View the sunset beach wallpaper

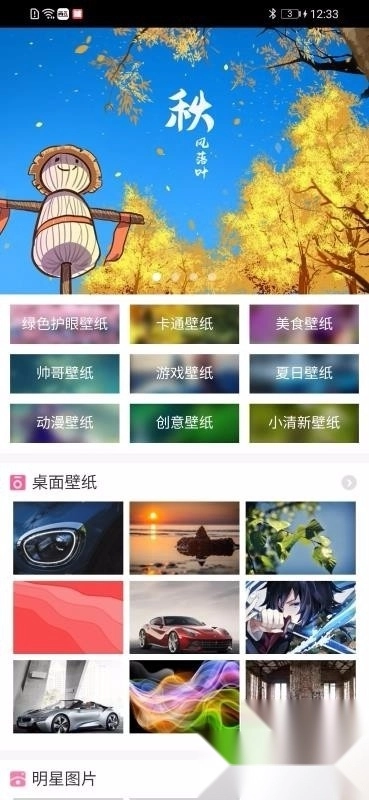pyautogui.click(x=184, y=538)
